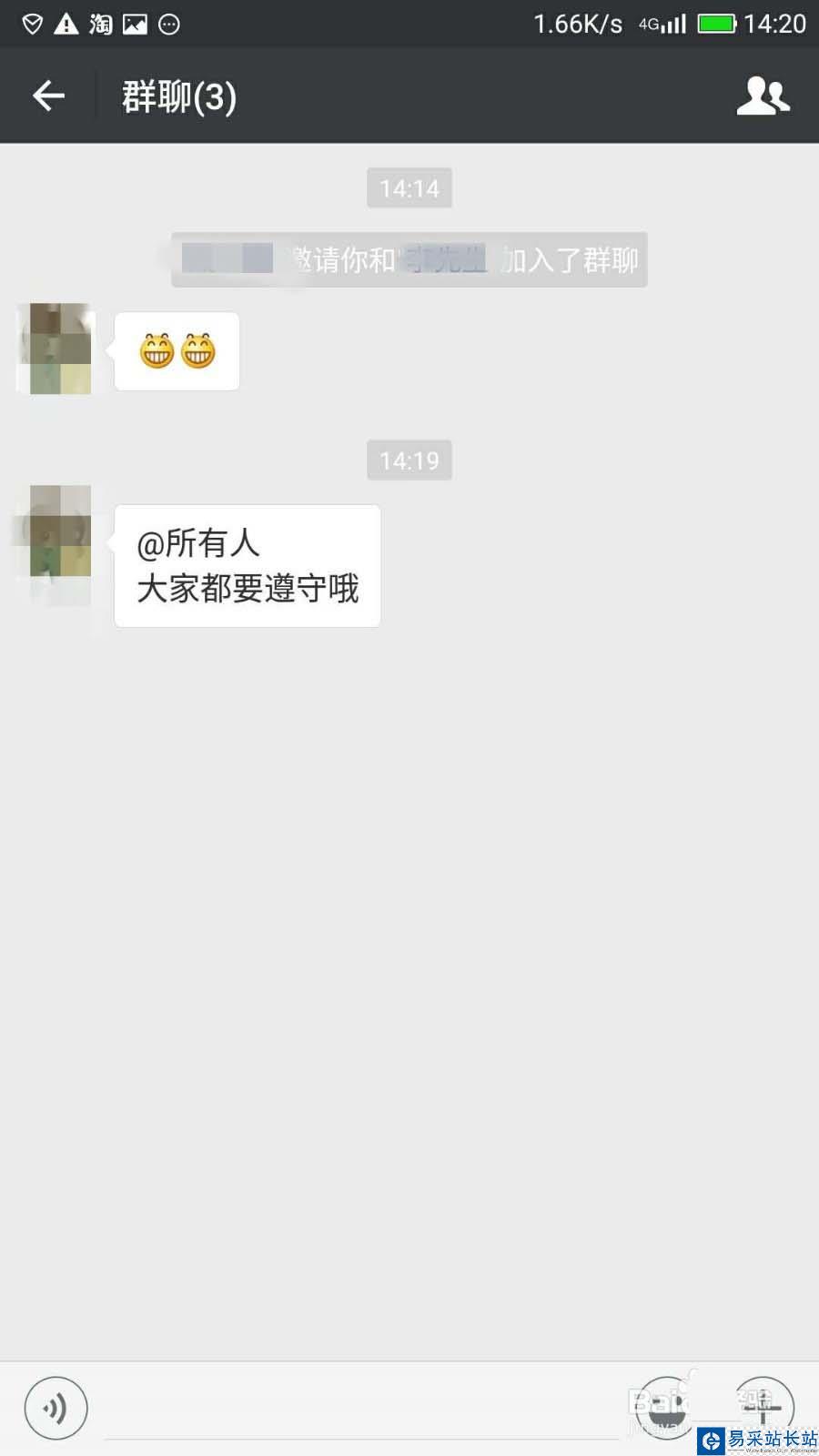Open the emoji sticker panel
Image resolution: width=819 pixels, height=1456 pixels.
669,1408
